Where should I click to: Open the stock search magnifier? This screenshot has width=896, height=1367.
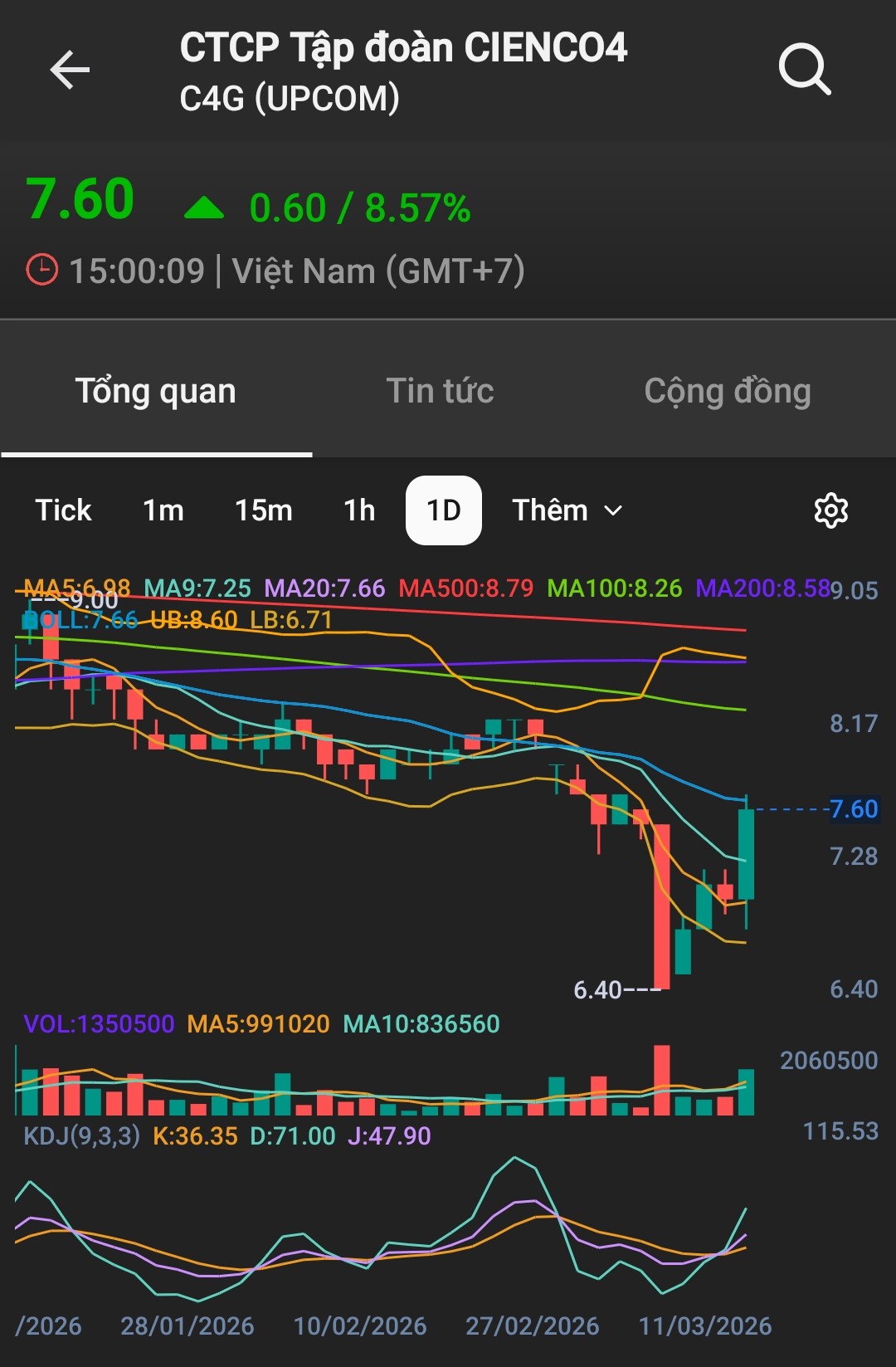tap(804, 70)
